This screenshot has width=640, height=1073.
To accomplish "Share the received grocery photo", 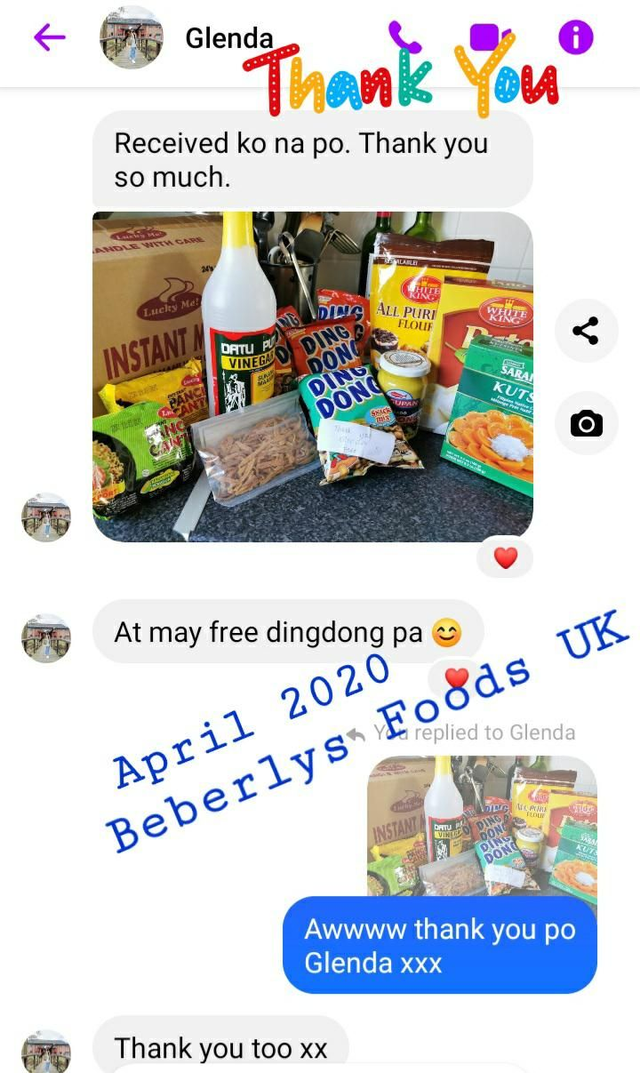I will pos(586,330).
